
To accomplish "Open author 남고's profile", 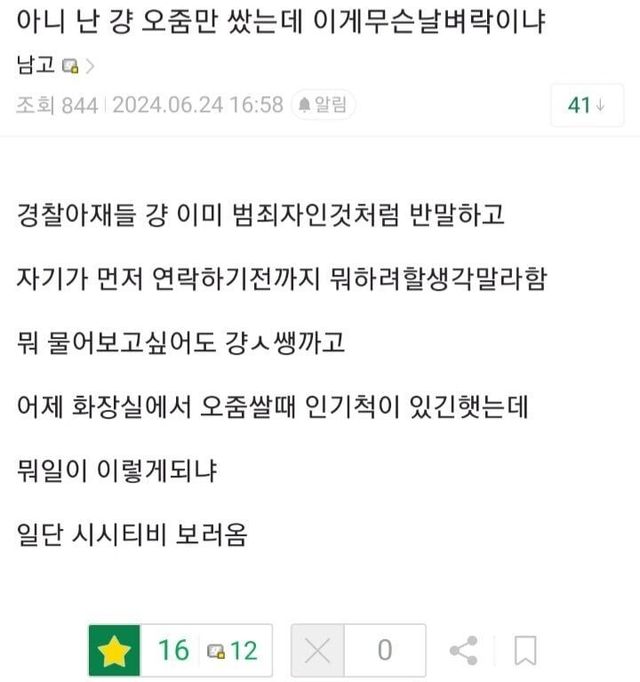I will (36, 67).
